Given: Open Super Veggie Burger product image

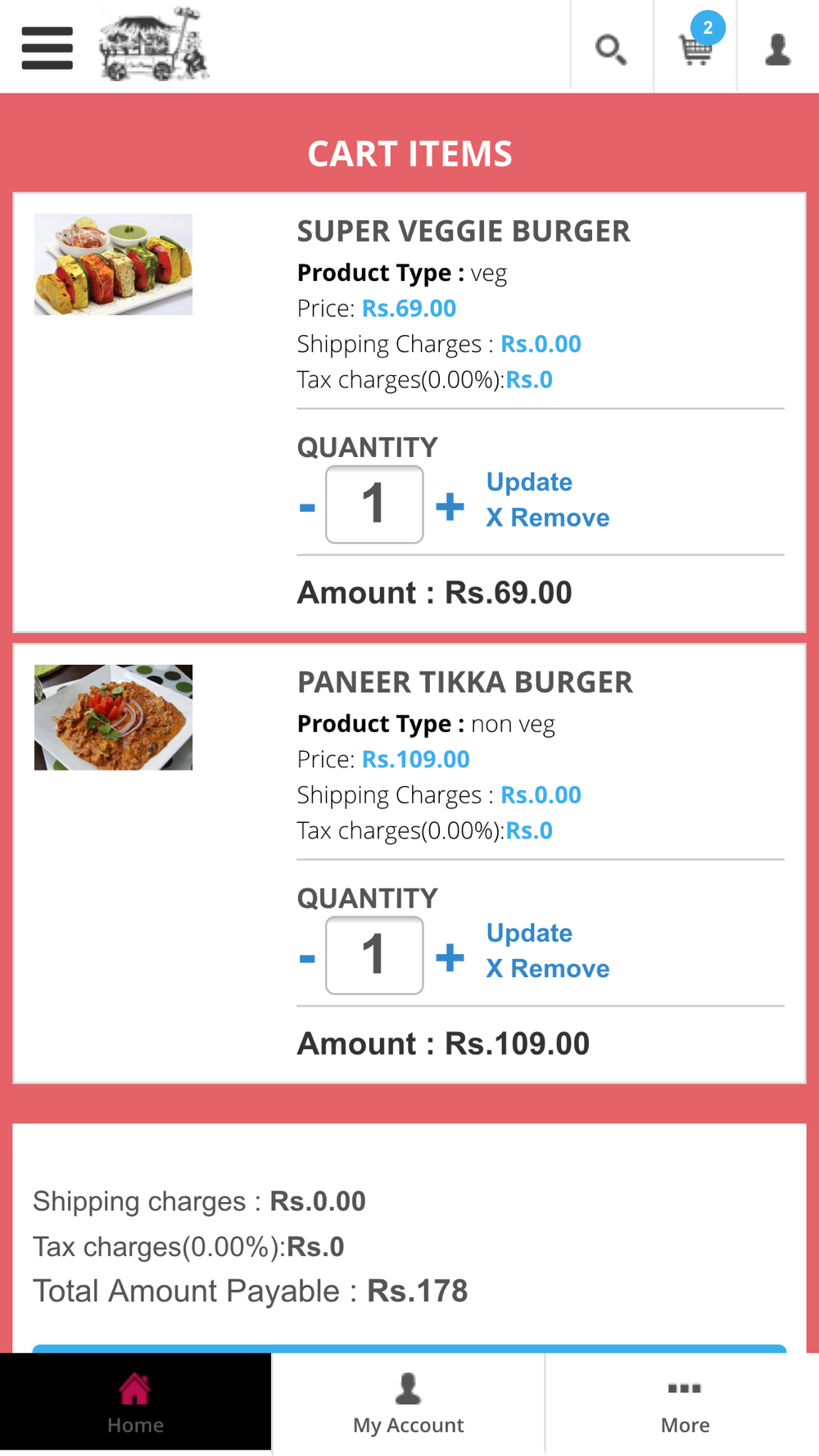Looking at the screenshot, I should coord(113,265).
